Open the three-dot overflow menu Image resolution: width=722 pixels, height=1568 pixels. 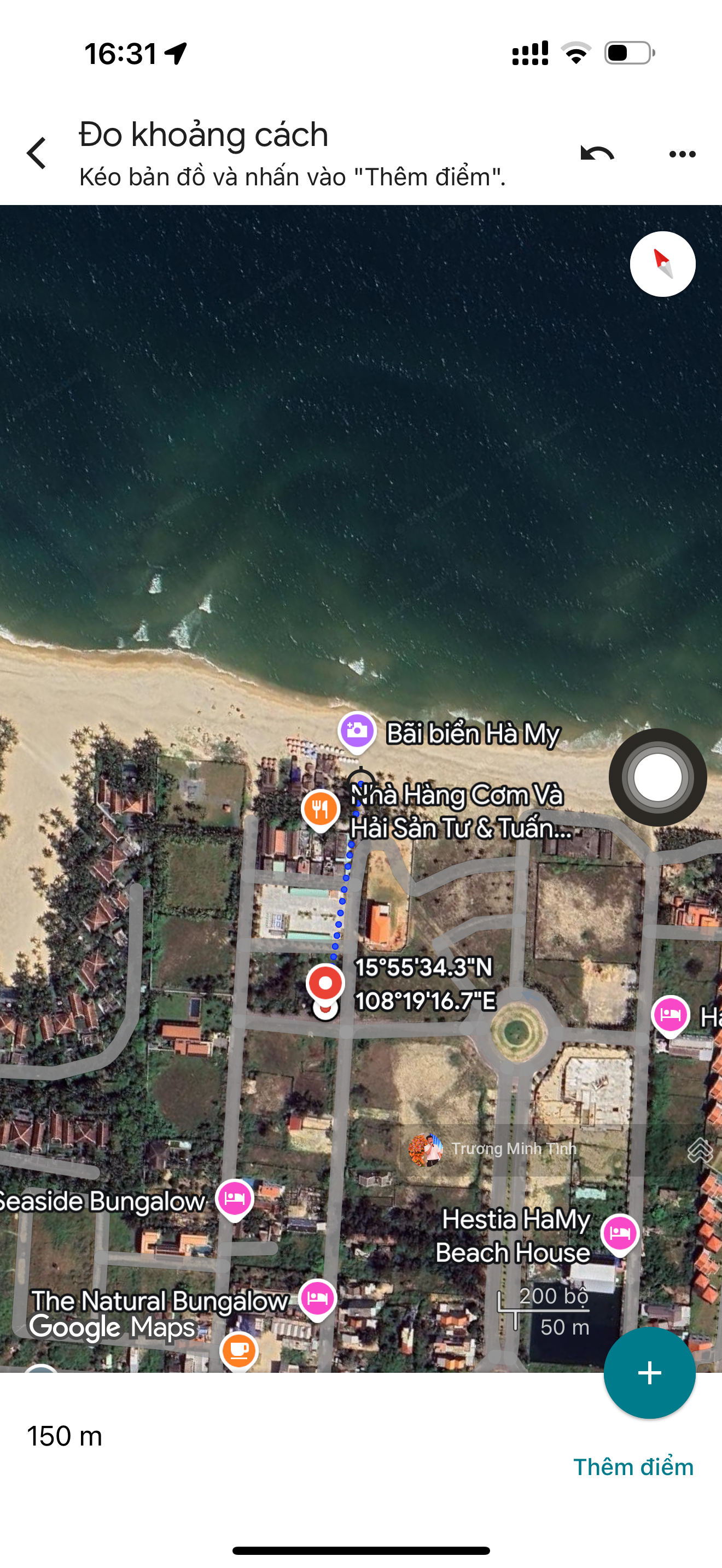(682, 154)
